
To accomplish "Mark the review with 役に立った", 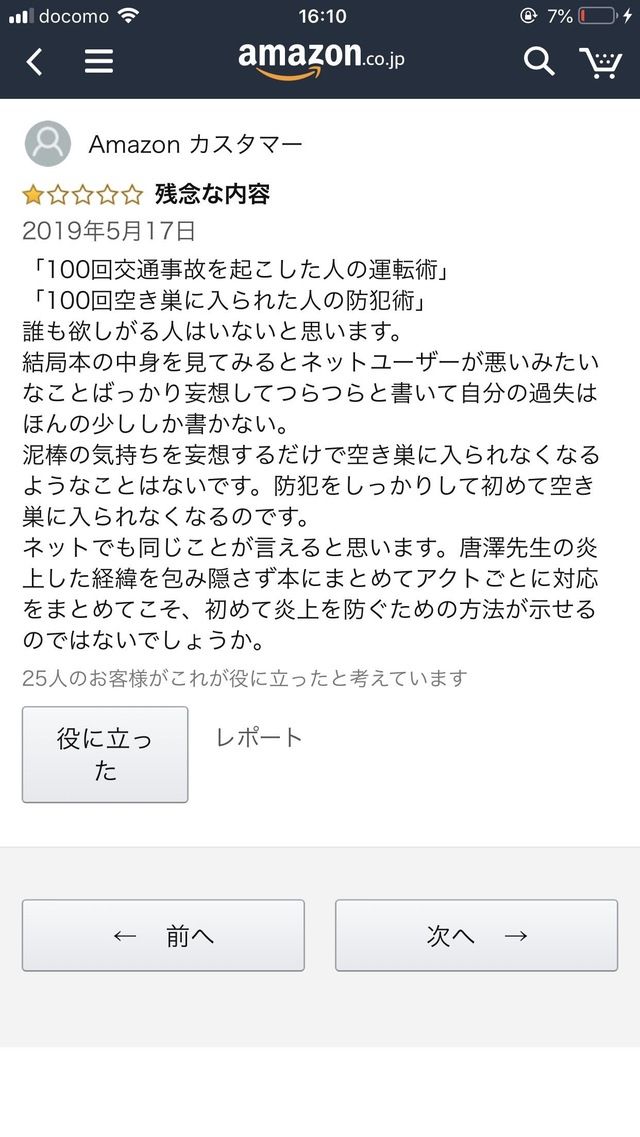I will pyautogui.click(x=105, y=755).
